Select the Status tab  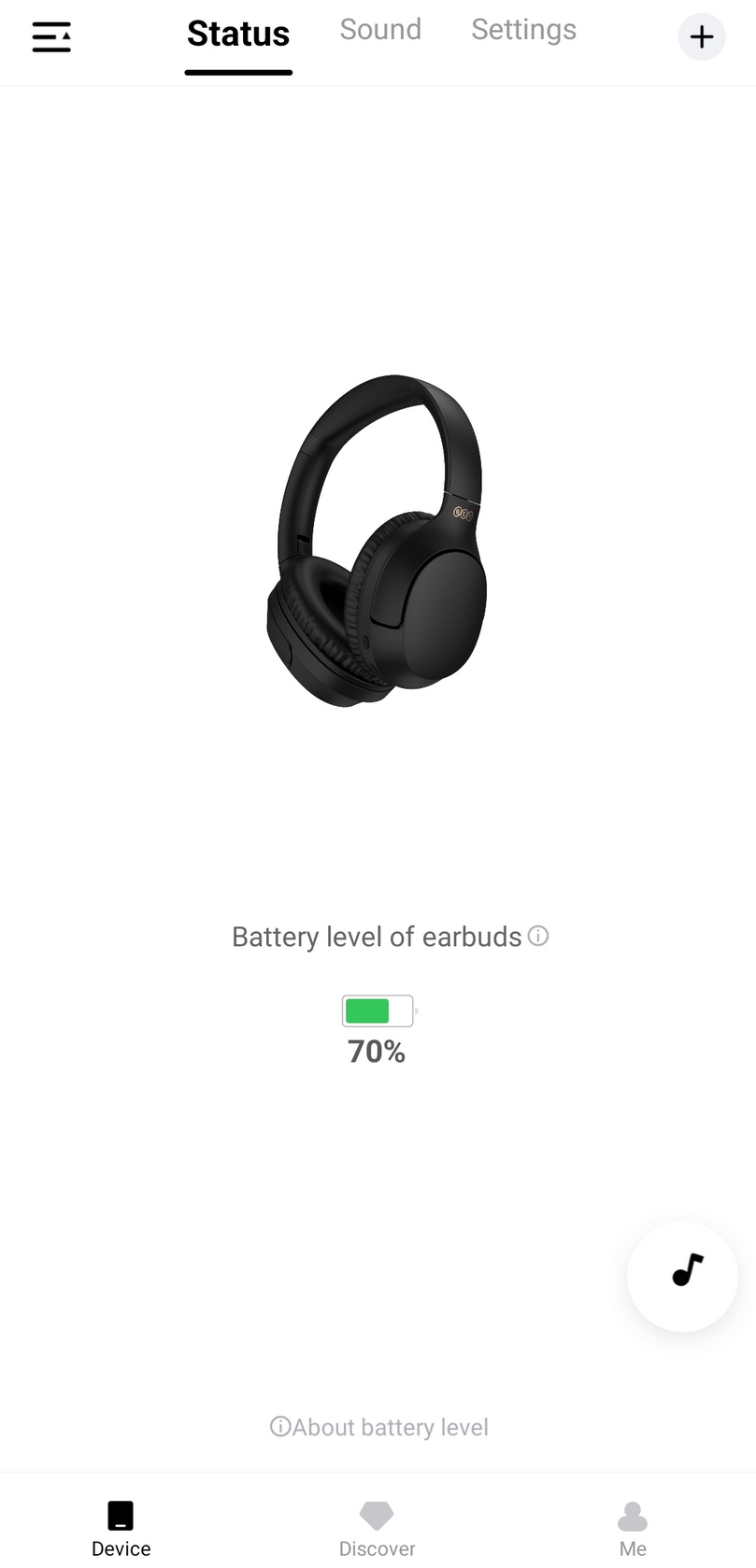[x=238, y=35]
